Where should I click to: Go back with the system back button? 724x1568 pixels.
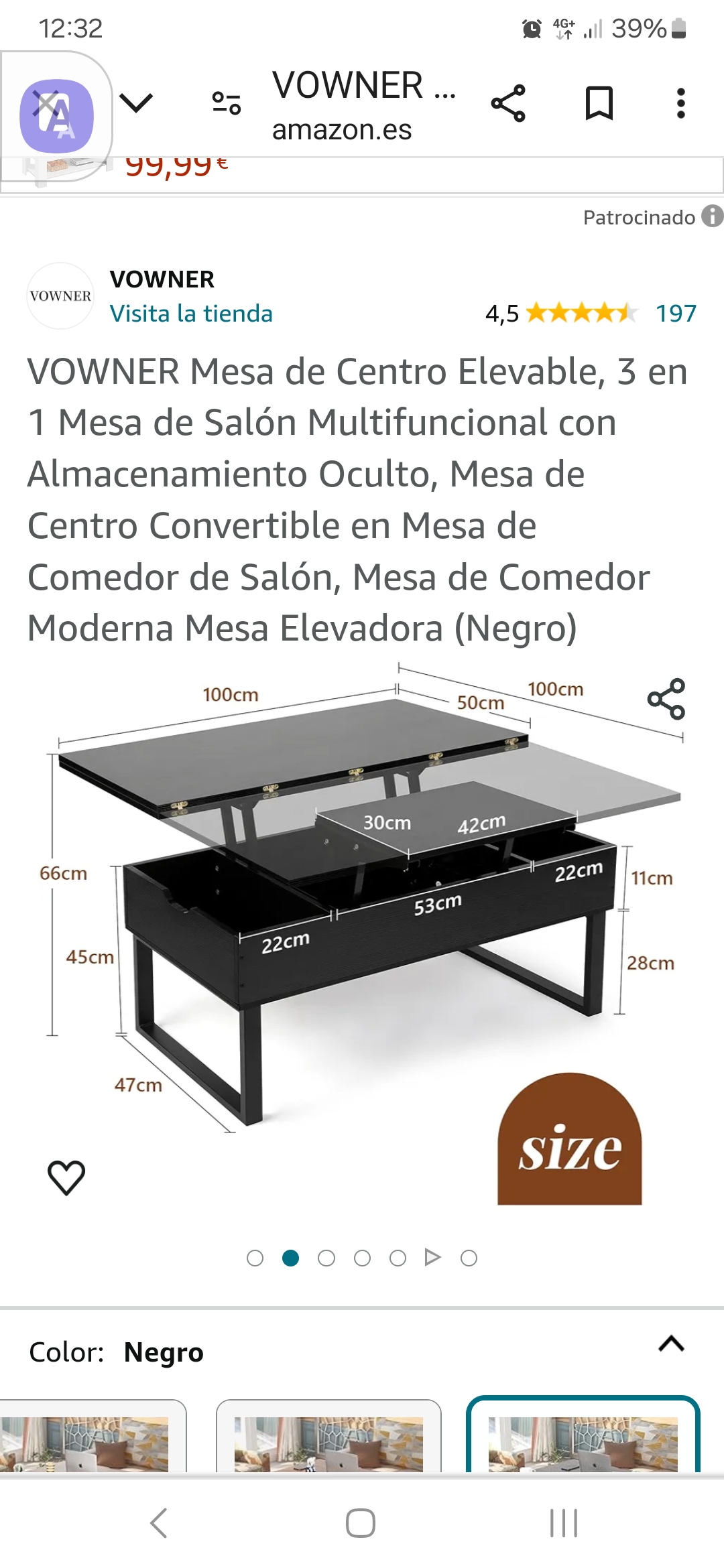(158, 1522)
